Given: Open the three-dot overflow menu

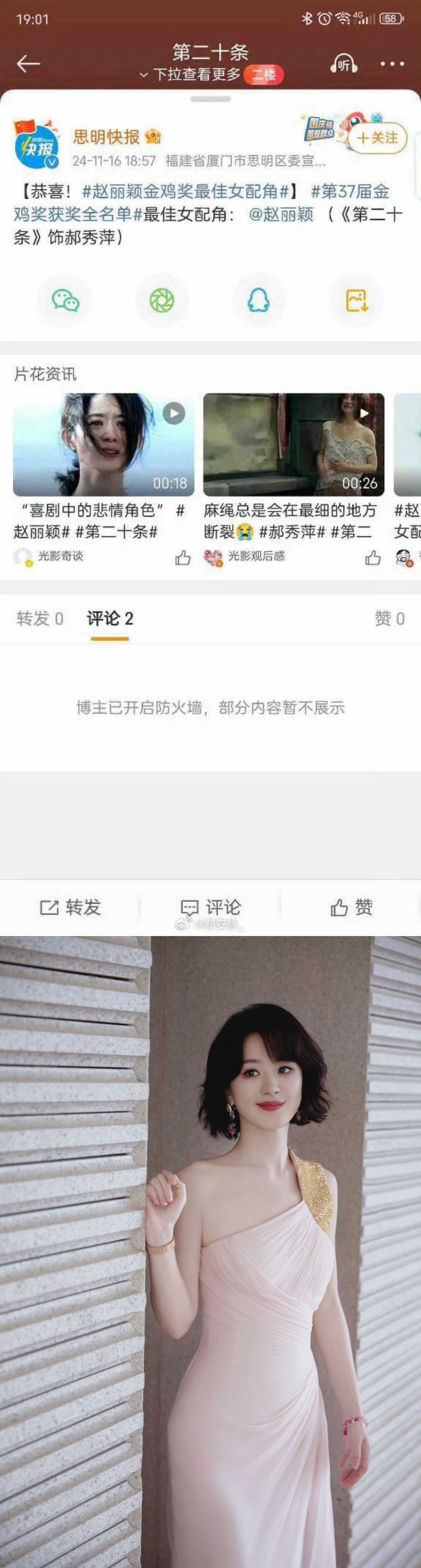Looking at the screenshot, I should pos(392,63).
